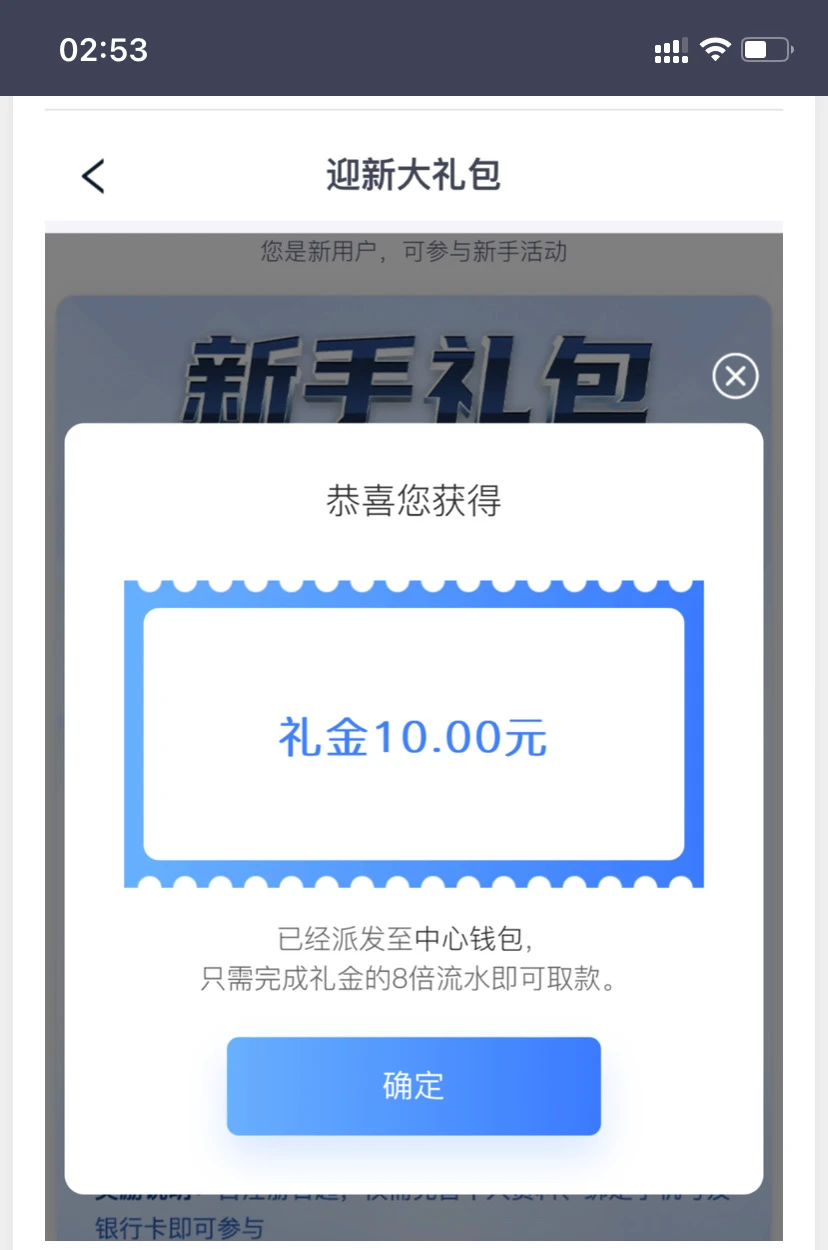Tap the cellular signal bars icon

pyautogui.click(x=670, y=47)
